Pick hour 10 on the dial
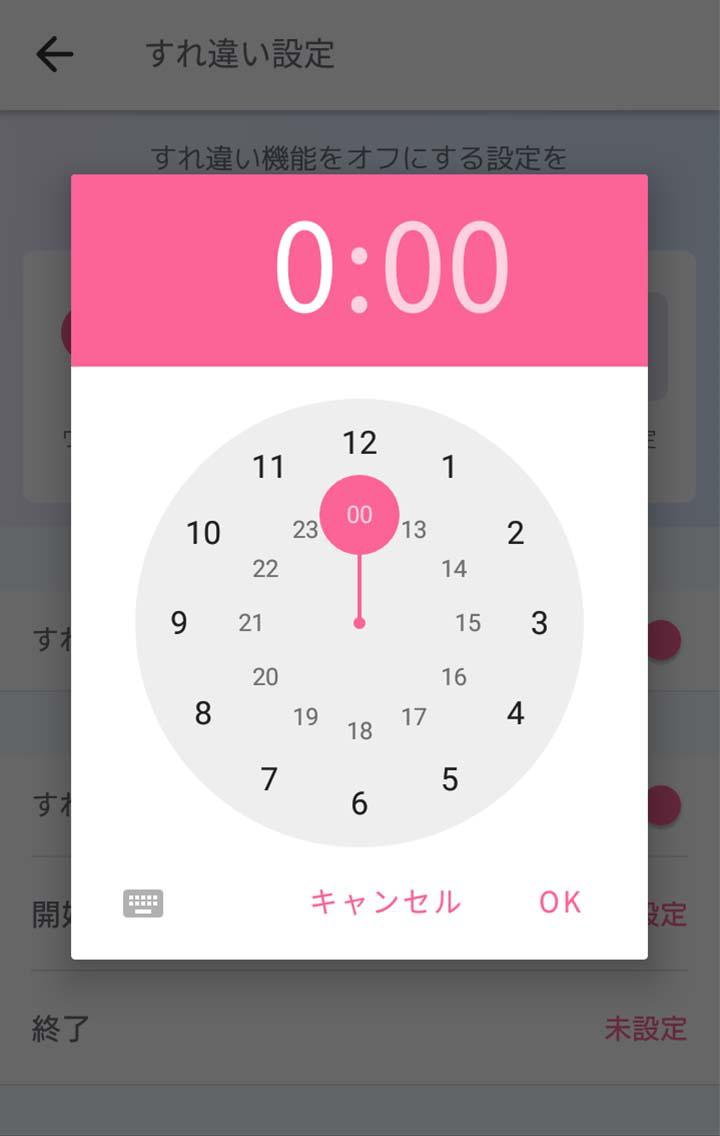The width and height of the screenshot is (720, 1136). (x=203, y=533)
